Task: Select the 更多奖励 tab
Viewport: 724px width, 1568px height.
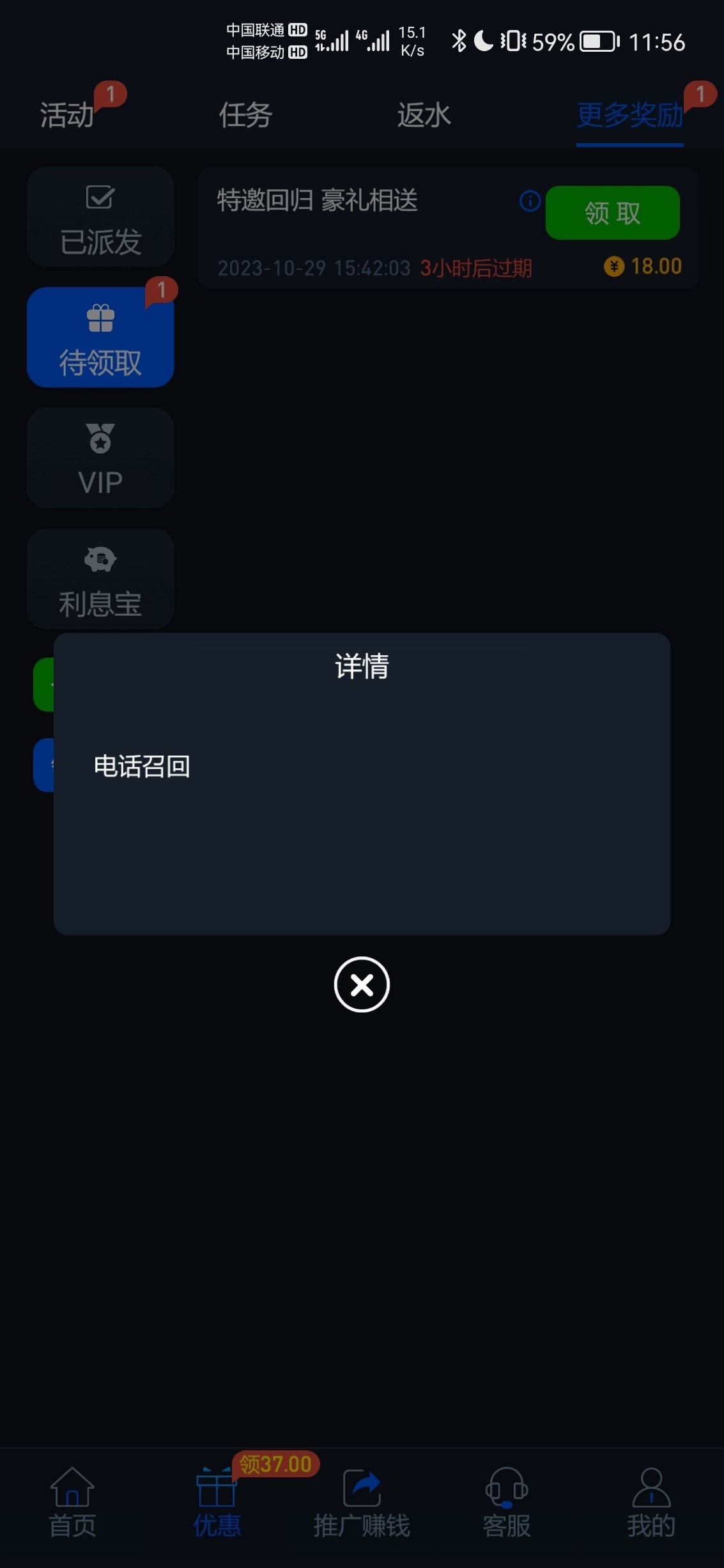Action: point(629,115)
